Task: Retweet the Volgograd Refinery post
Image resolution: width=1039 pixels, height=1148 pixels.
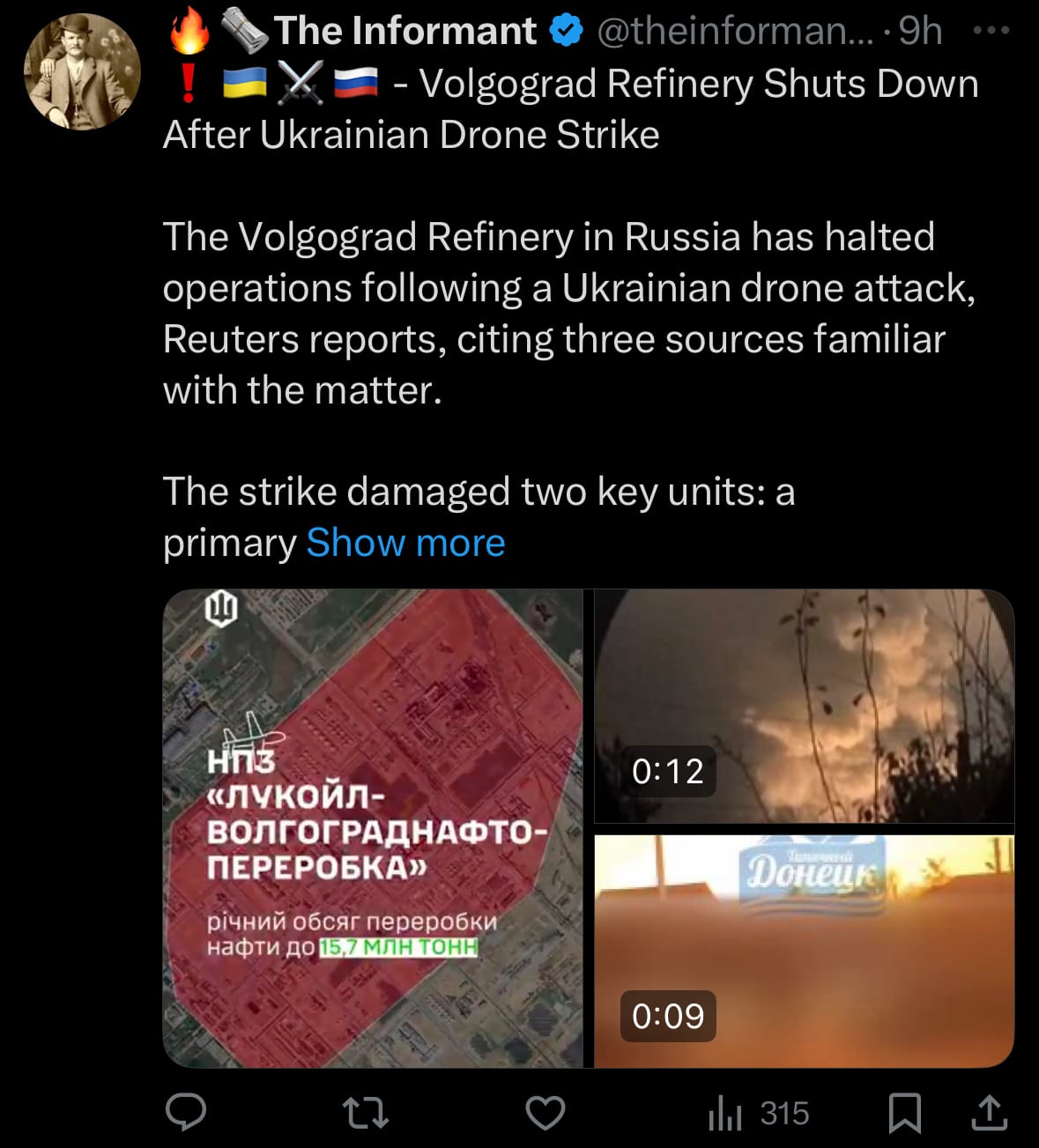Action: coord(365,1113)
